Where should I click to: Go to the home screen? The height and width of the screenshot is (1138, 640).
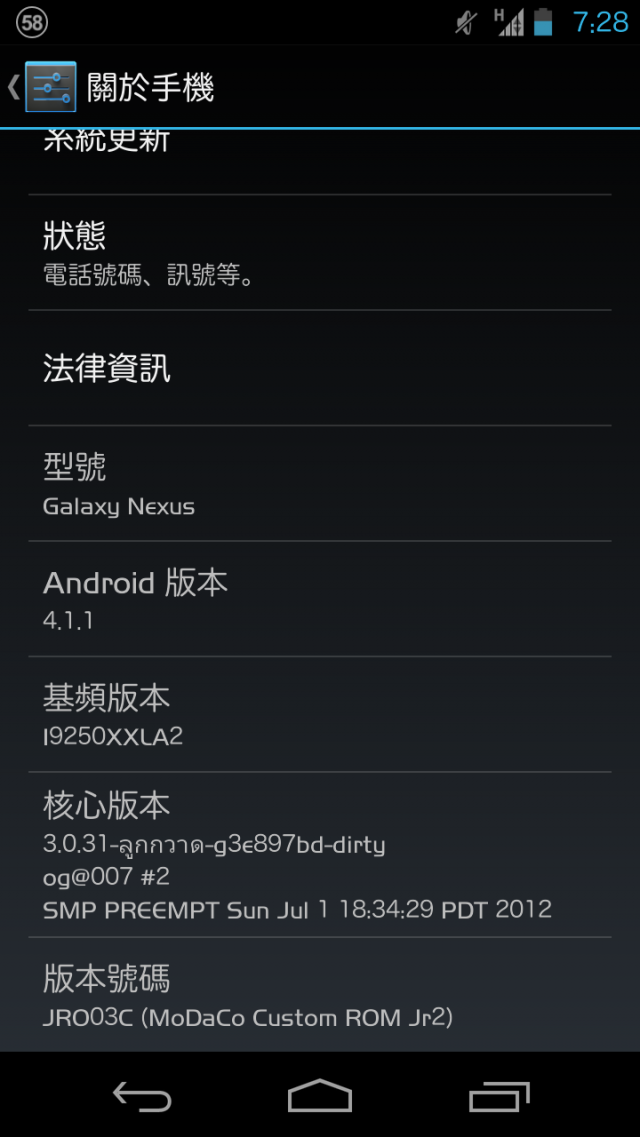[x=320, y=1096]
